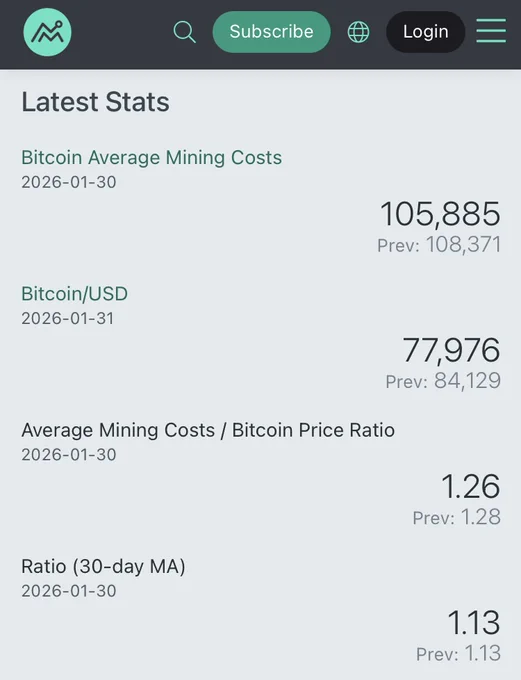The height and width of the screenshot is (680, 521).
Task: Open the Bitcoin/USD link
Action: coord(75,294)
